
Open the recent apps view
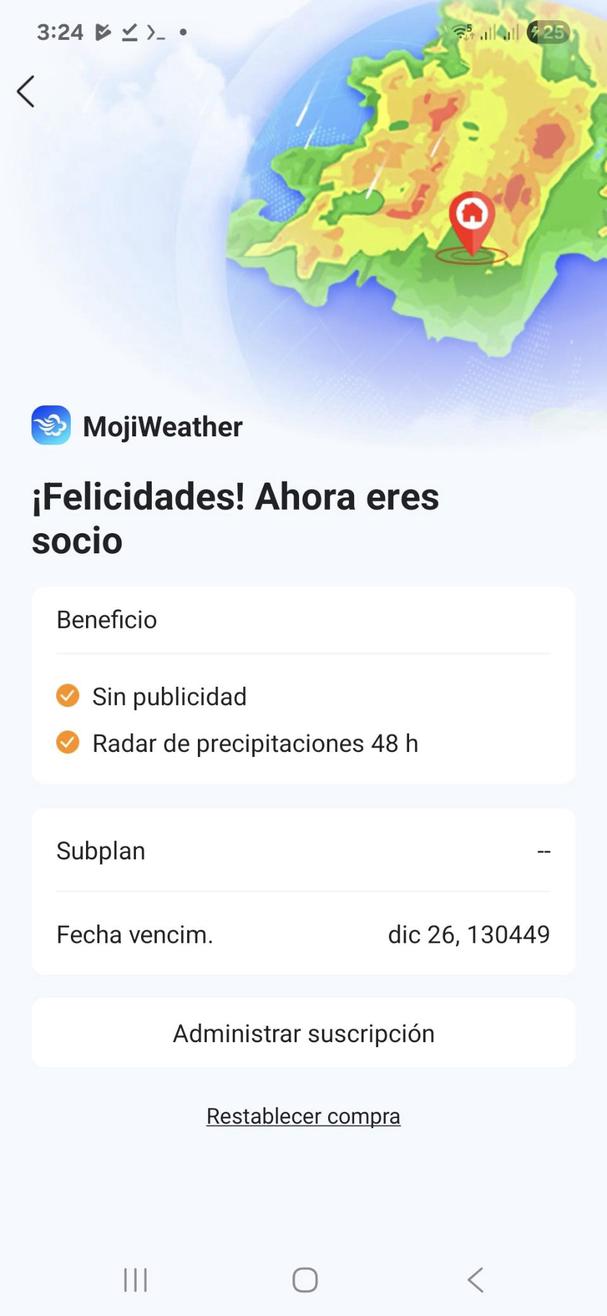click(x=135, y=1279)
